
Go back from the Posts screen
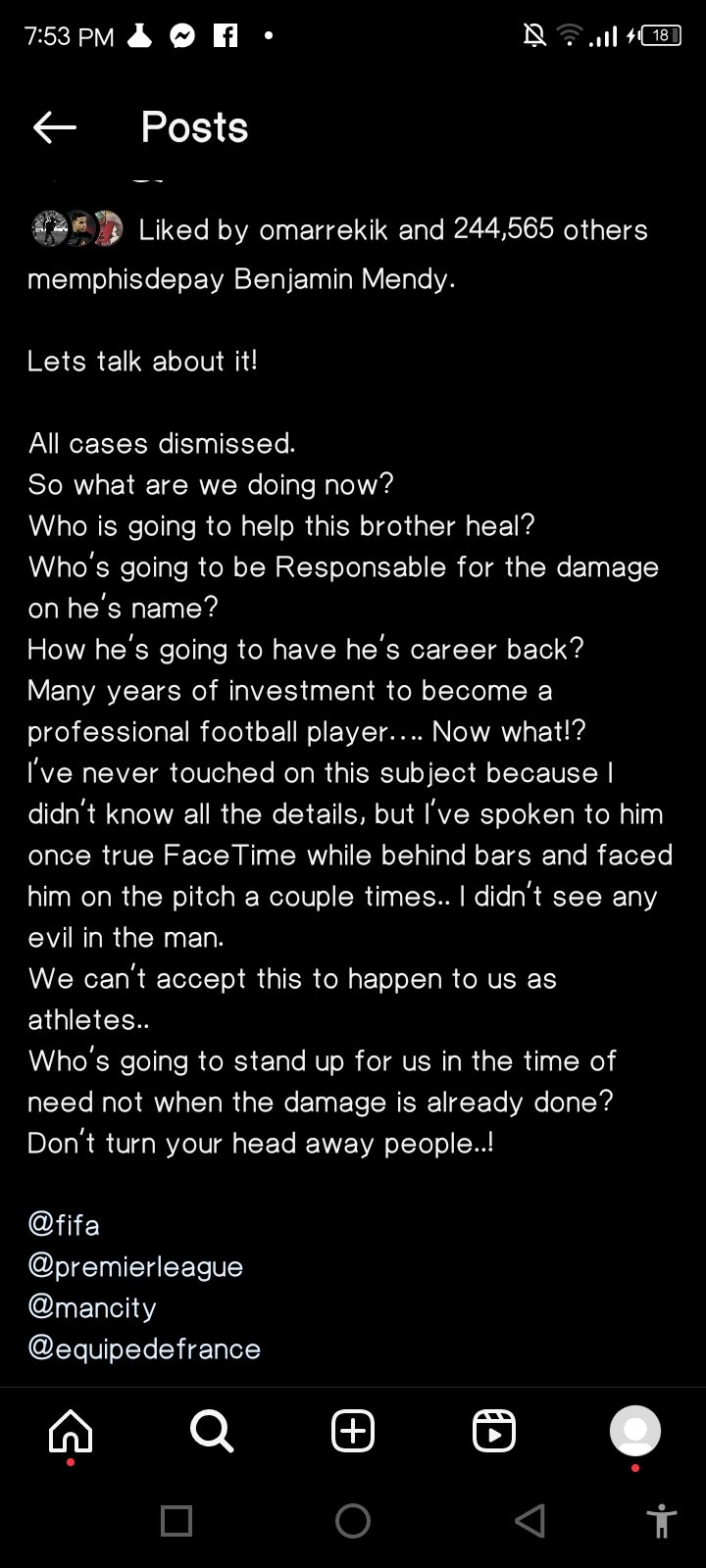coord(54,127)
